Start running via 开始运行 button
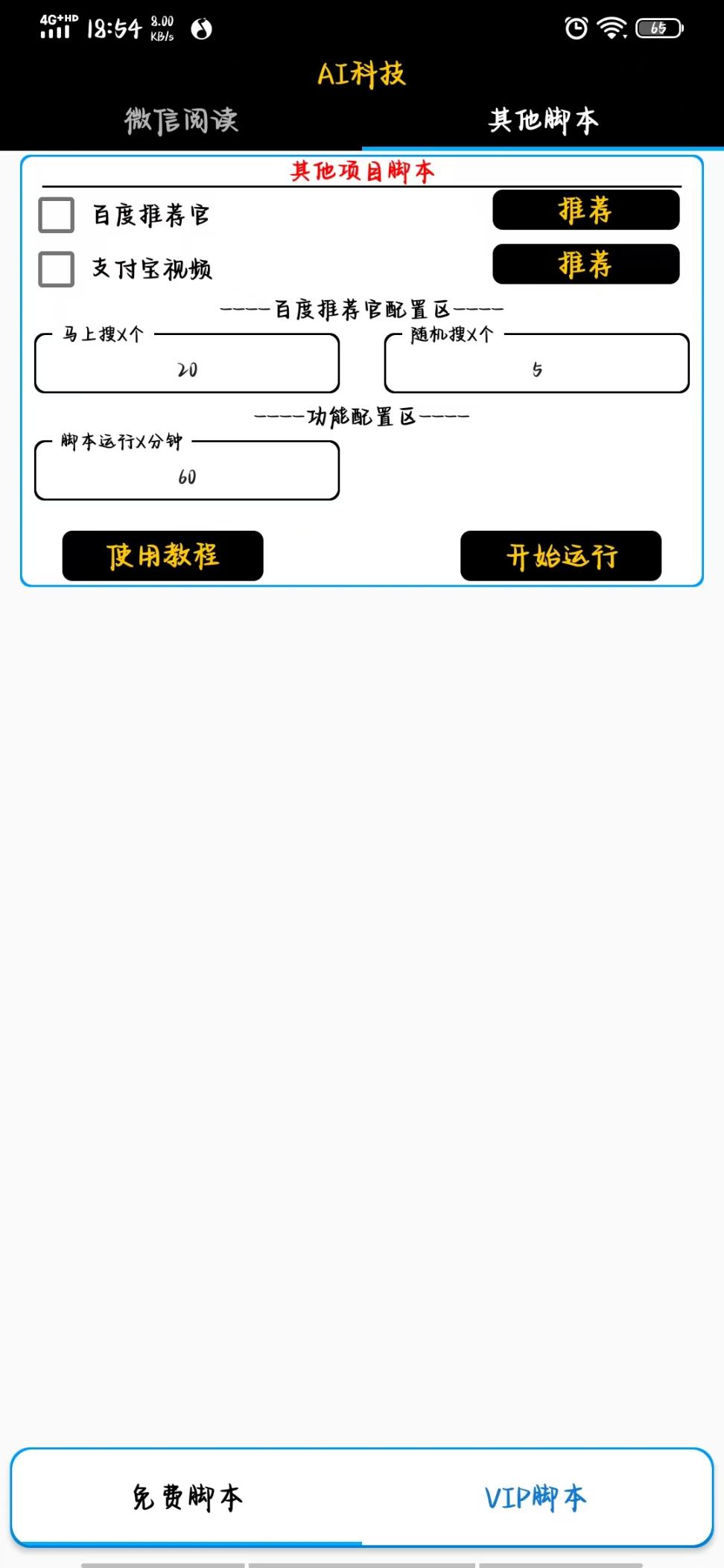Image resolution: width=724 pixels, height=1568 pixels. (x=561, y=555)
